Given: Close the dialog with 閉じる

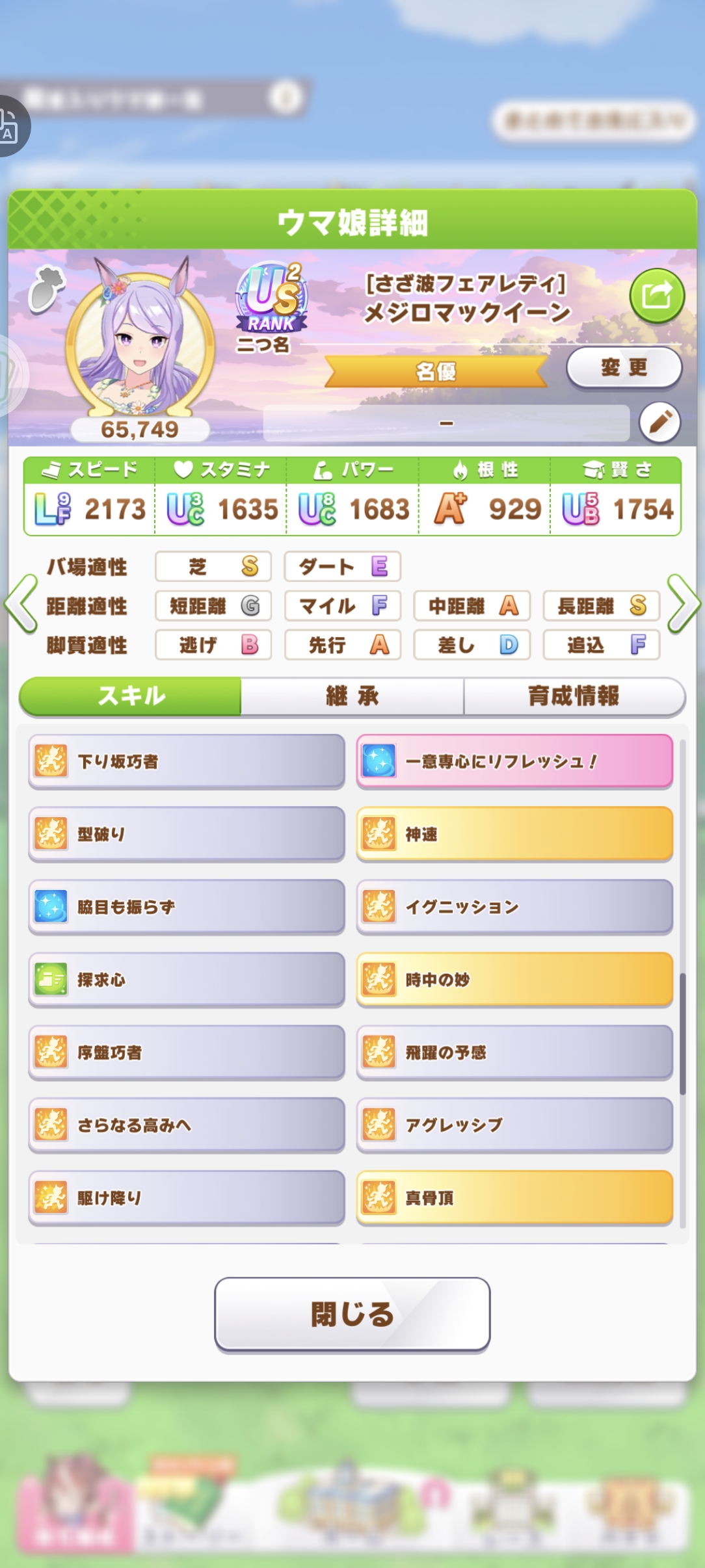Looking at the screenshot, I should pyautogui.click(x=352, y=1314).
